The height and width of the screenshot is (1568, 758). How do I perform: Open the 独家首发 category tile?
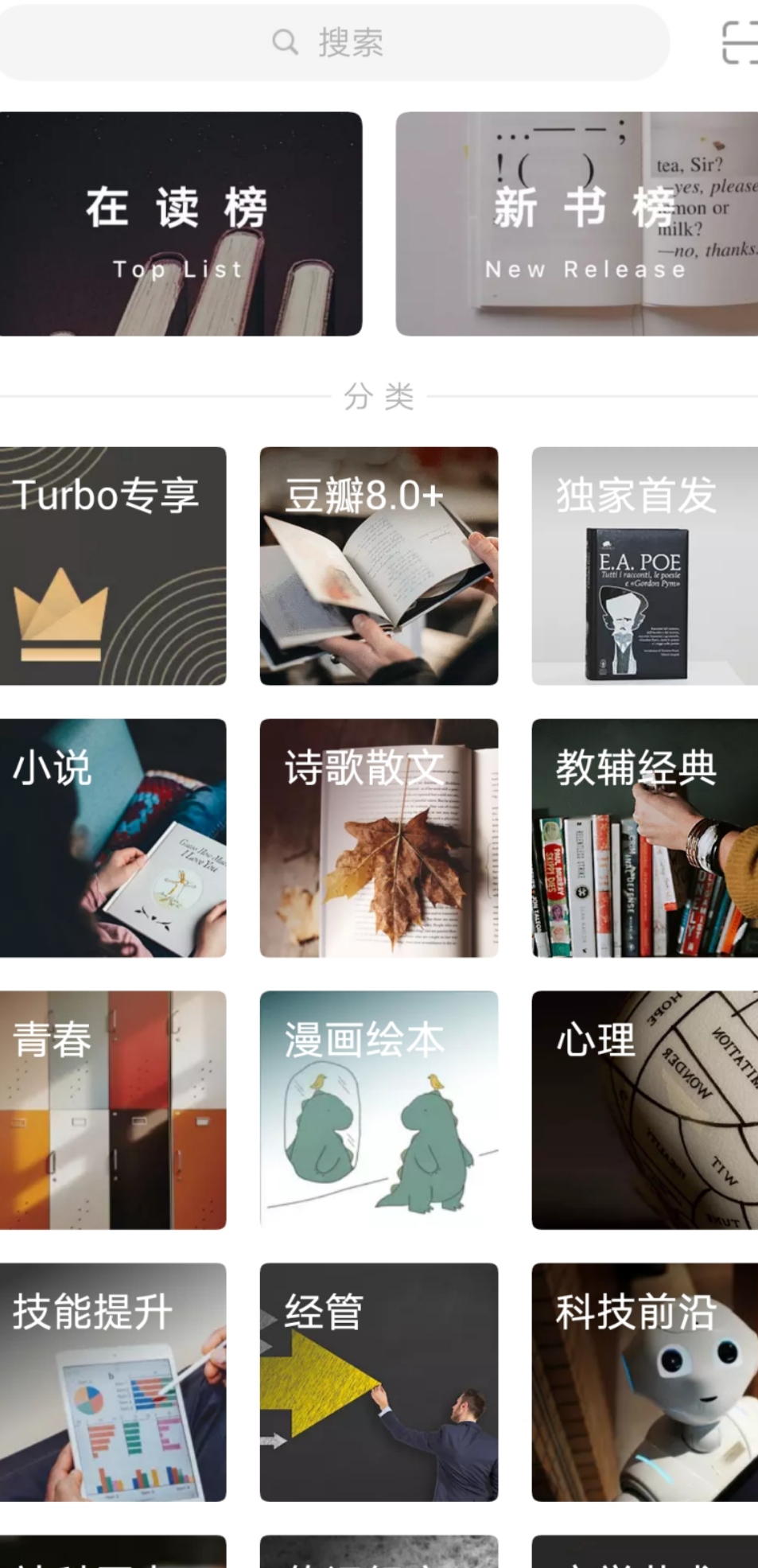coord(644,566)
